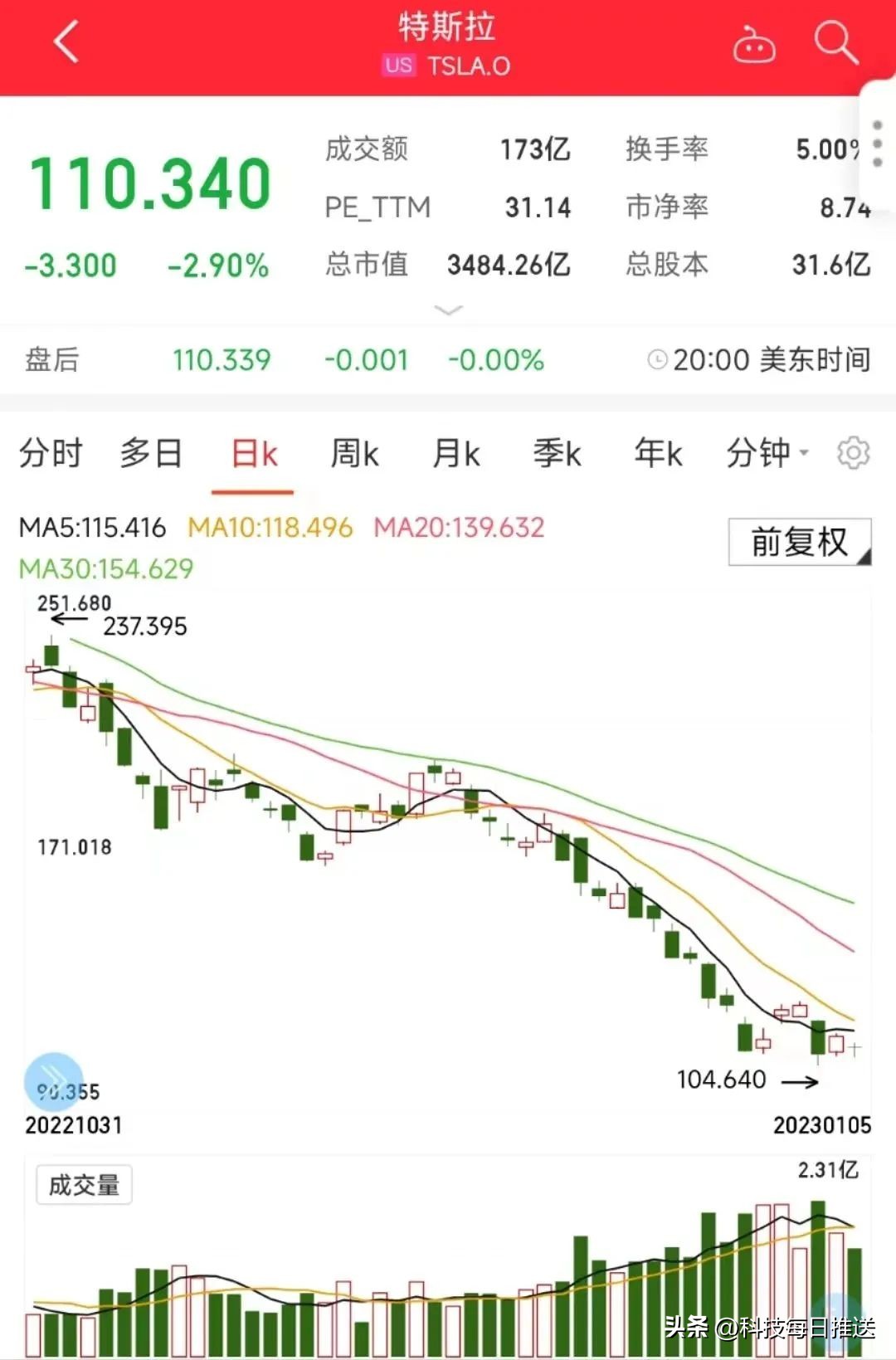Open the three-dot side menu
Viewport: 896px width, 1360px height.
(x=876, y=143)
